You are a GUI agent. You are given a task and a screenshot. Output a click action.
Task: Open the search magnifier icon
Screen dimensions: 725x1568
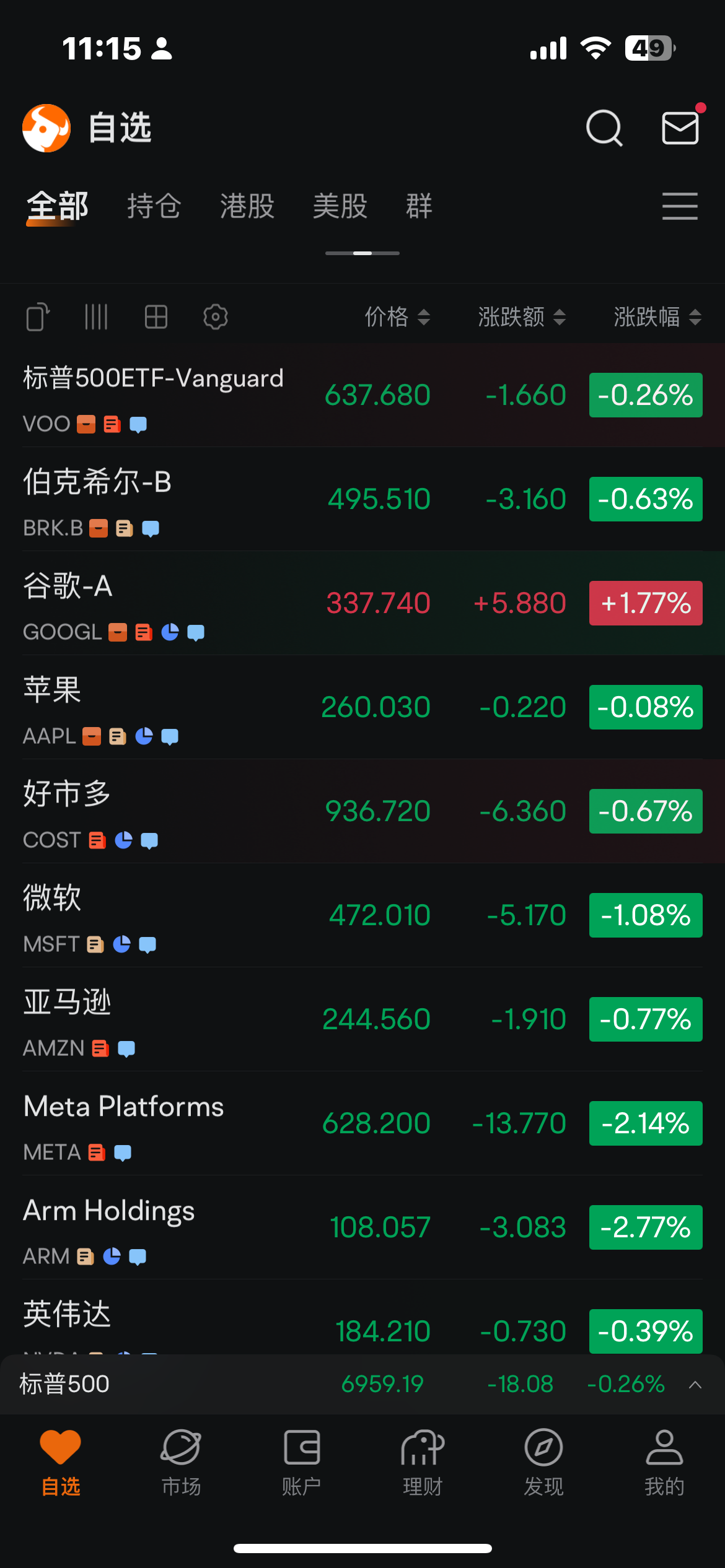pos(604,128)
